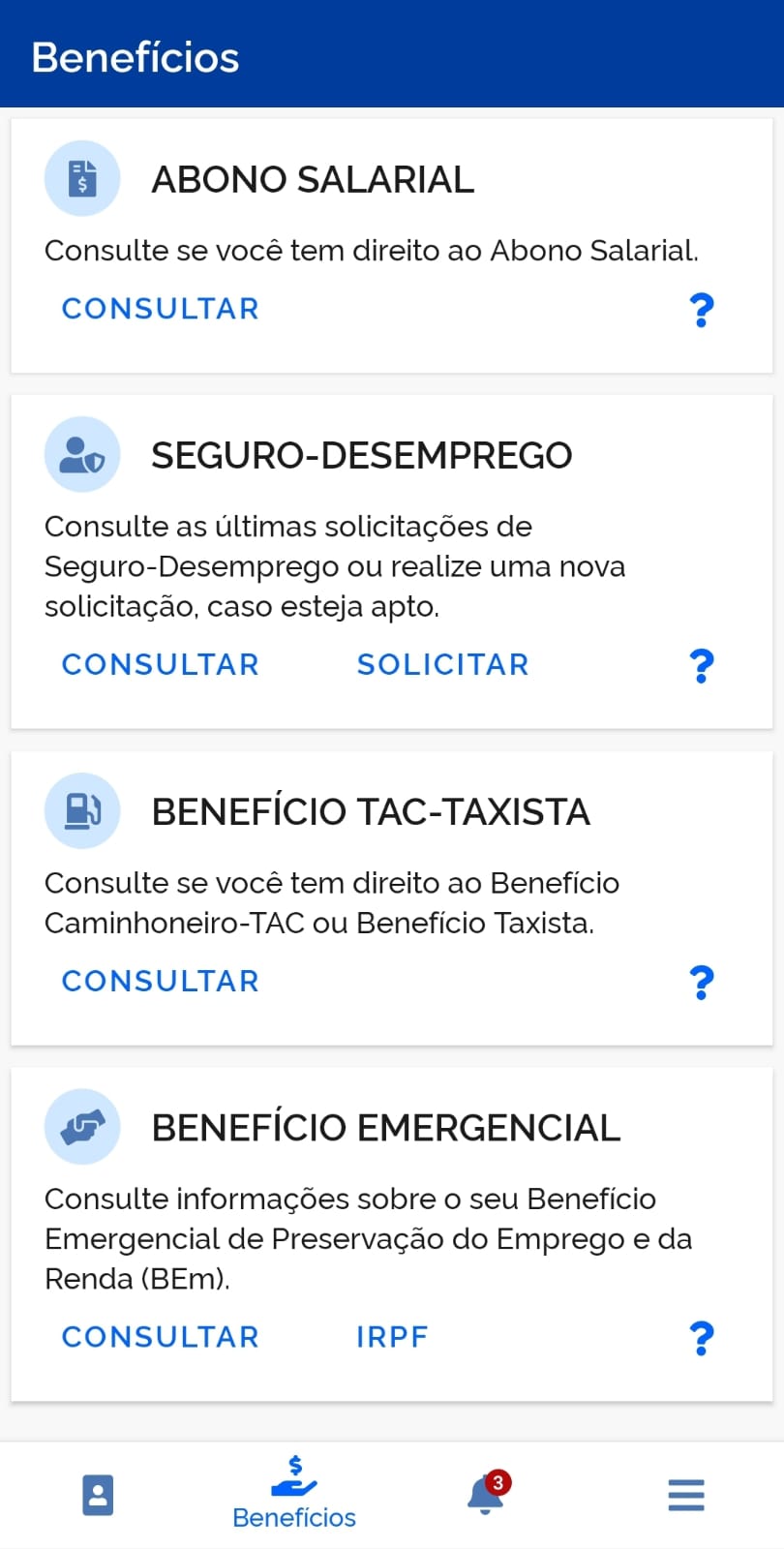Screen dimensions: 784x1549
Task: Open CONSULTAR for Seguro-Desemprego
Action: (x=160, y=664)
